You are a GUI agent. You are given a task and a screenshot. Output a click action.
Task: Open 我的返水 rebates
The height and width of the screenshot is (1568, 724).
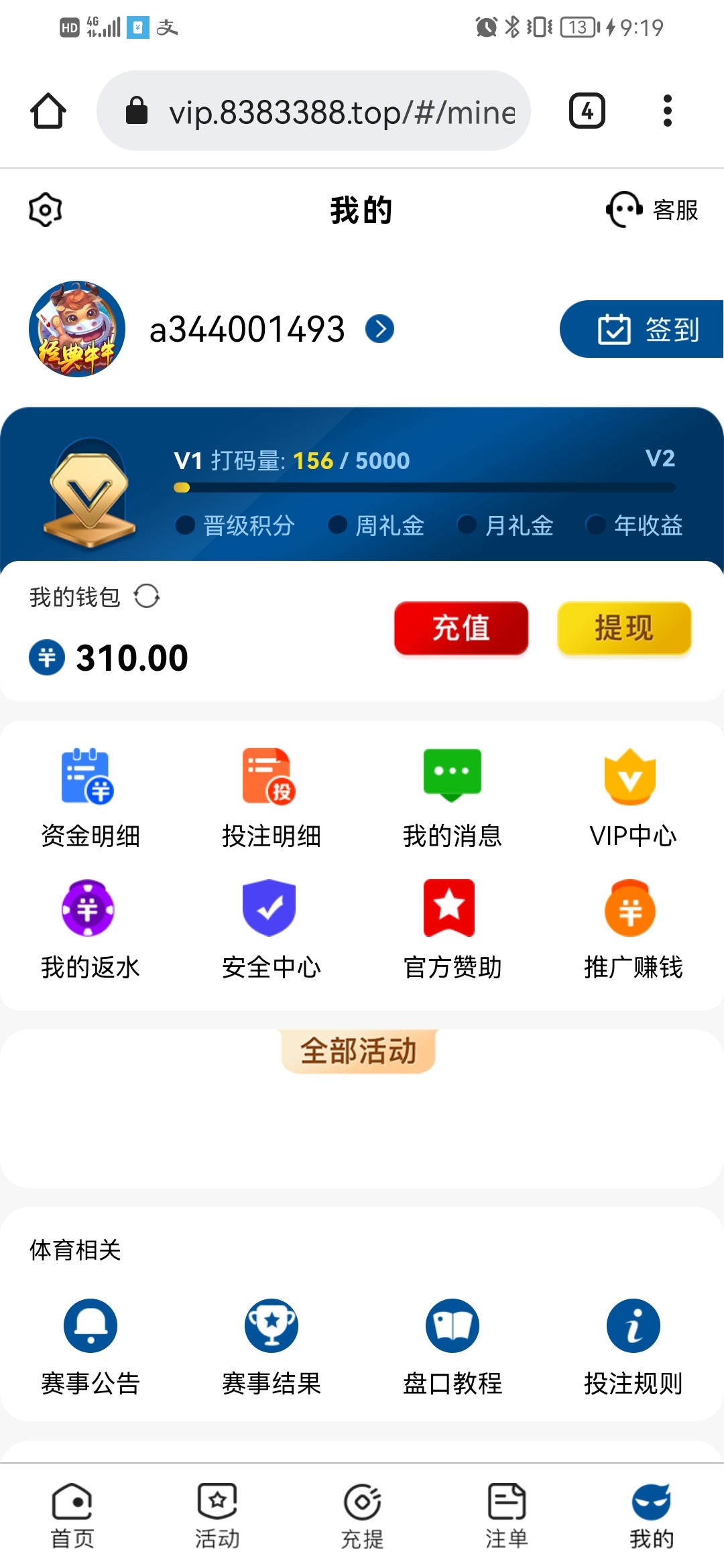tap(90, 929)
